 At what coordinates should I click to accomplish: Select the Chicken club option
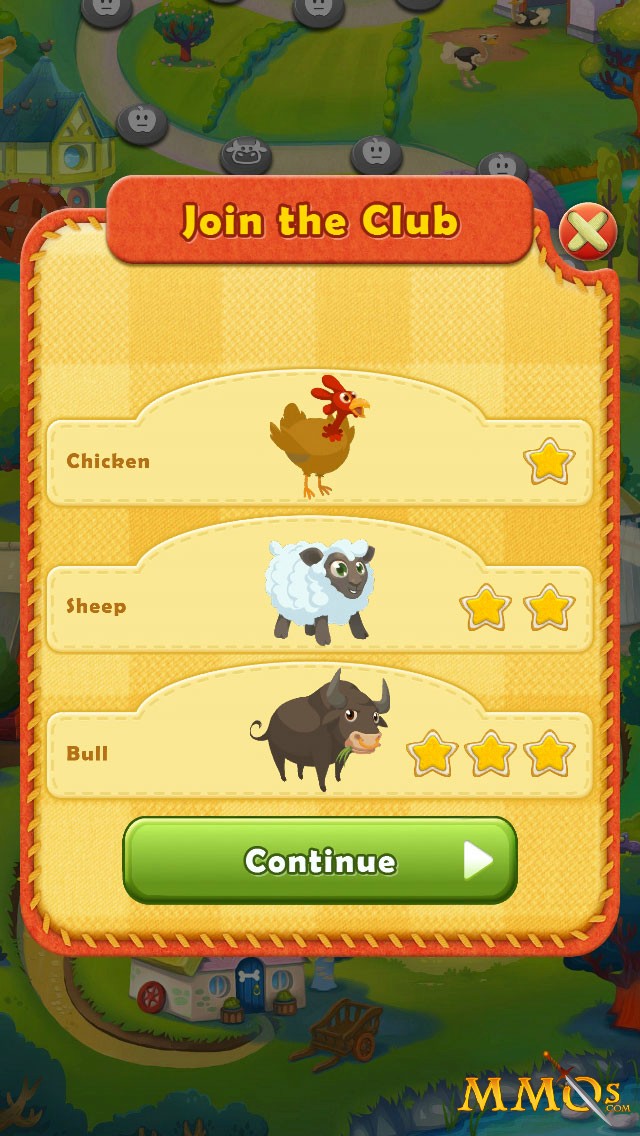[320, 462]
